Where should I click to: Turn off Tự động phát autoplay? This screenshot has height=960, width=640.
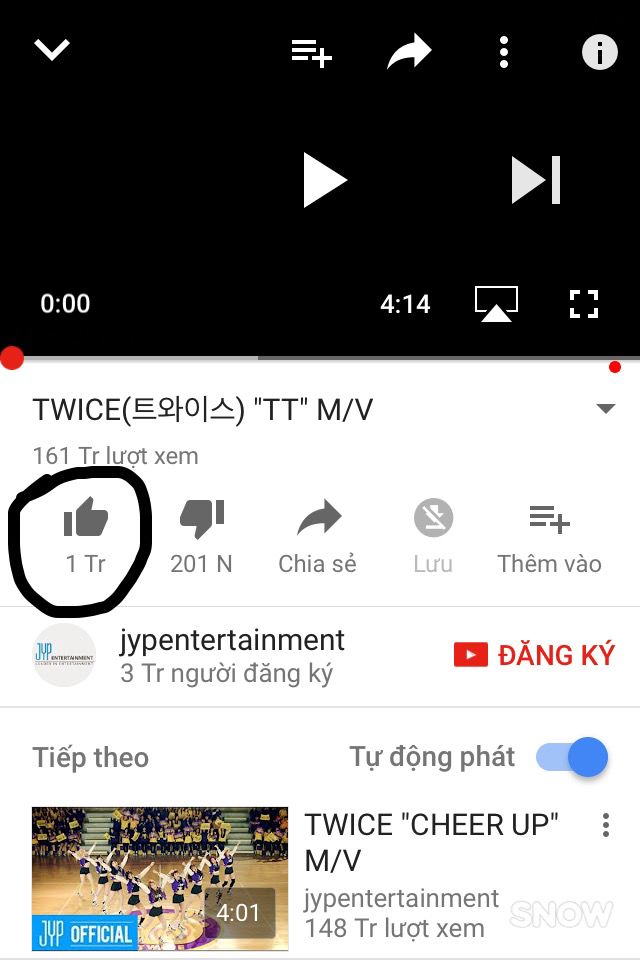[x=573, y=757]
